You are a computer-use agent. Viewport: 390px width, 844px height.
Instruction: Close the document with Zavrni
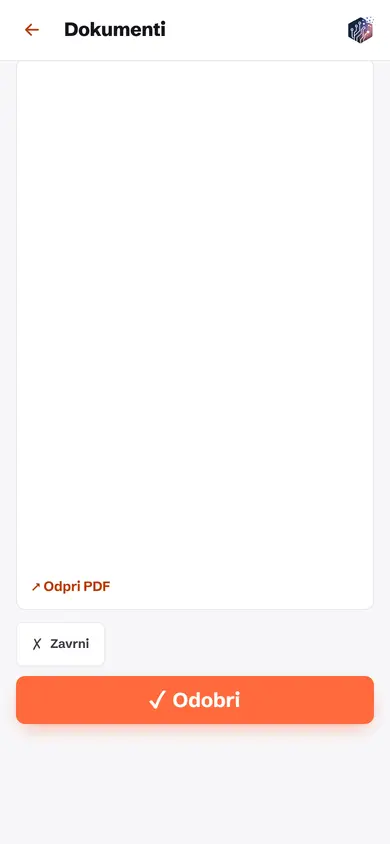point(61,644)
